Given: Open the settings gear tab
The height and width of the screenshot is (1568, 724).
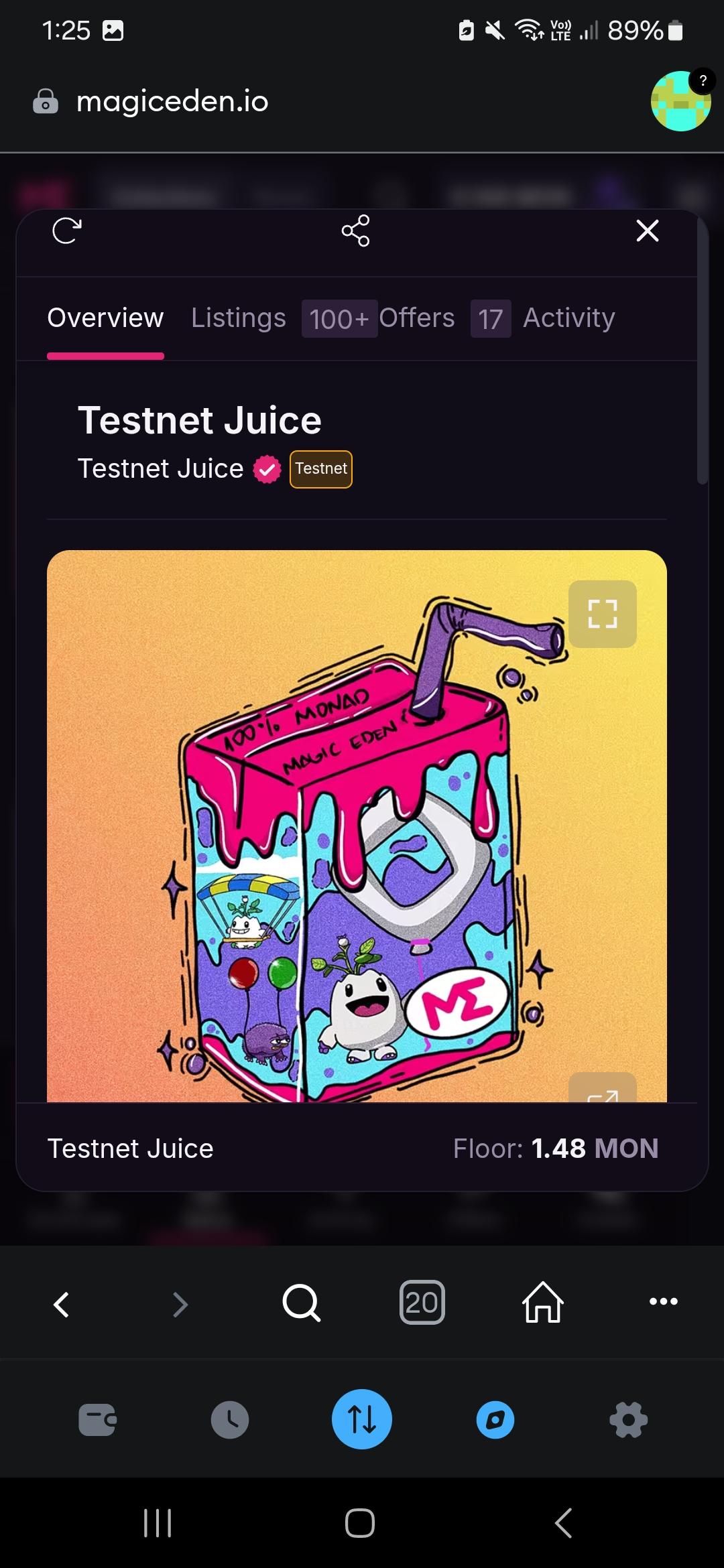Looking at the screenshot, I should point(628,1419).
